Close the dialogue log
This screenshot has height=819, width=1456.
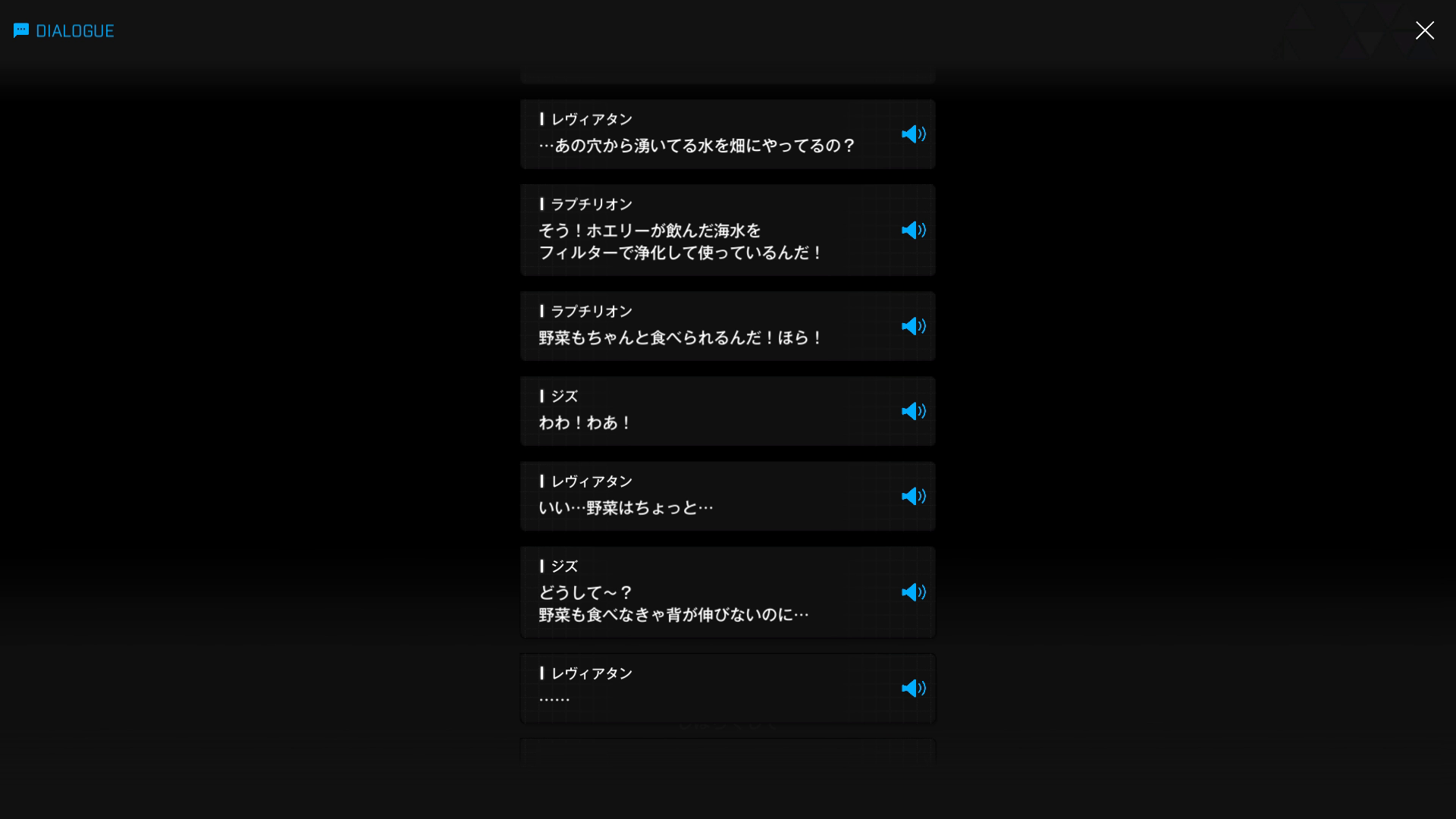[x=1424, y=30]
